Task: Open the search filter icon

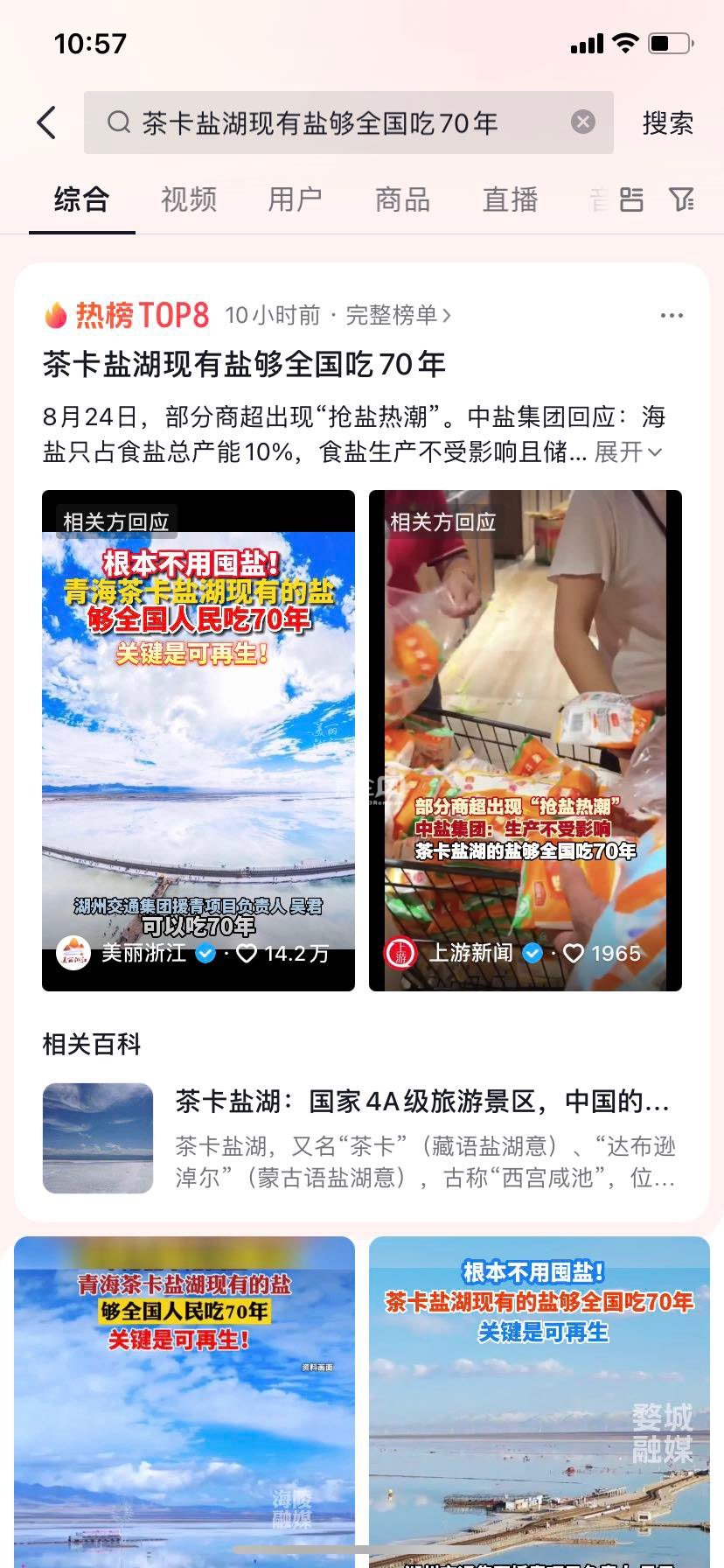Action: [x=681, y=199]
